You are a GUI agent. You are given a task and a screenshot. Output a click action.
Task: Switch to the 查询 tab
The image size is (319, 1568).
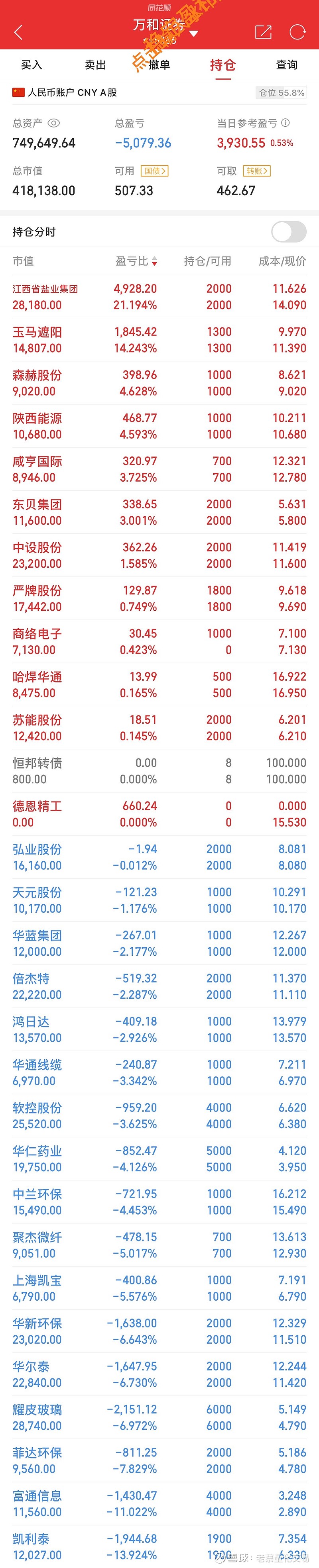click(x=287, y=65)
